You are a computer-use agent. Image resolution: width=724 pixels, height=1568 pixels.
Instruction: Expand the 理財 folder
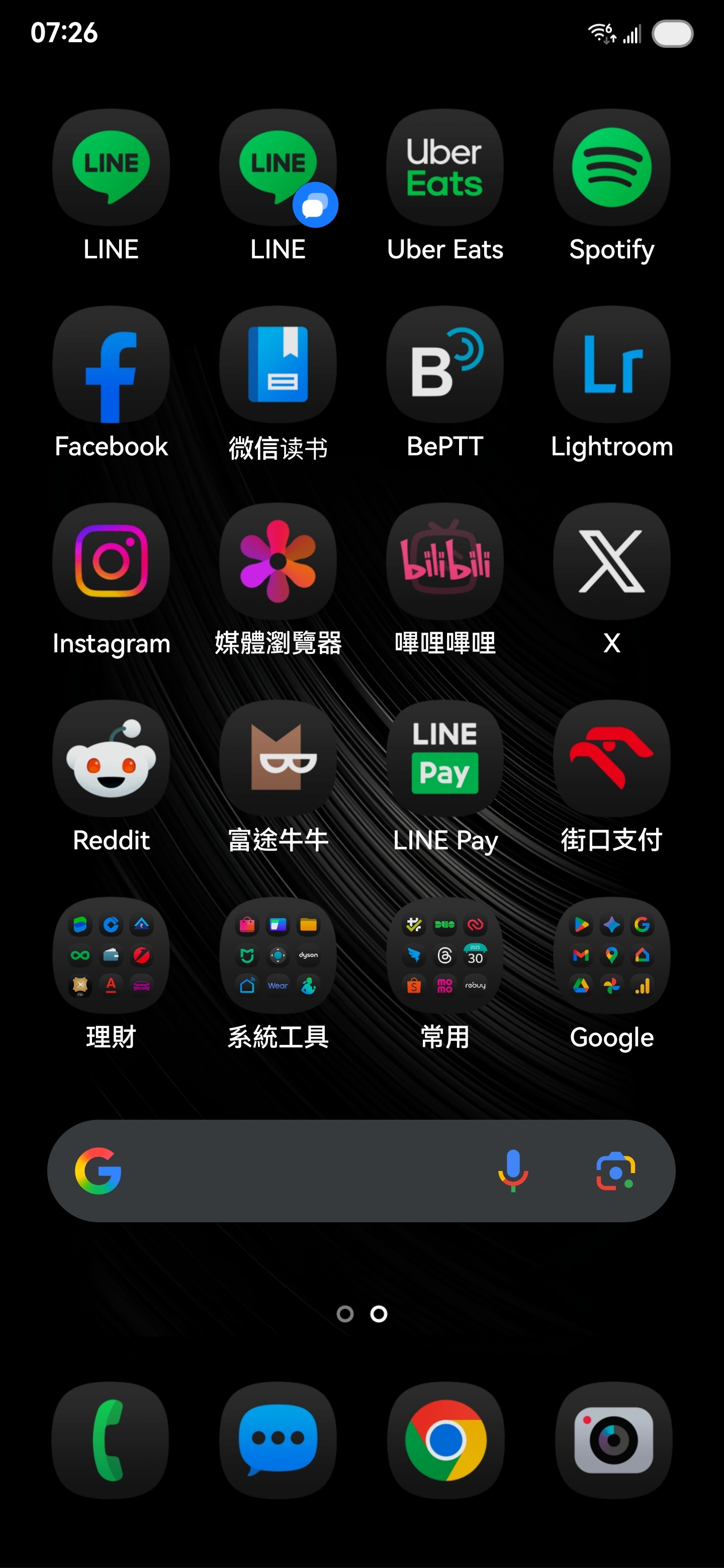111,956
